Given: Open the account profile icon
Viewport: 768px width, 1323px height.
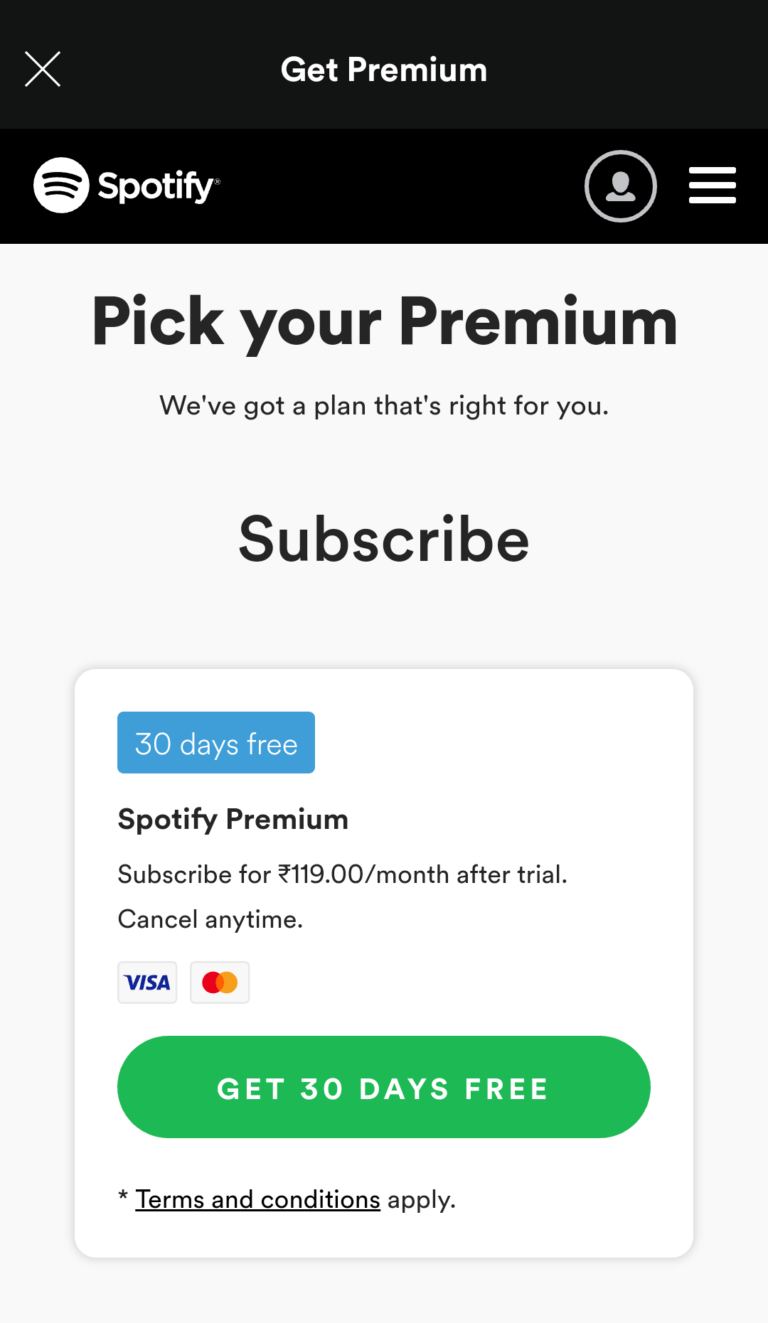Looking at the screenshot, I should pos(620,186).
